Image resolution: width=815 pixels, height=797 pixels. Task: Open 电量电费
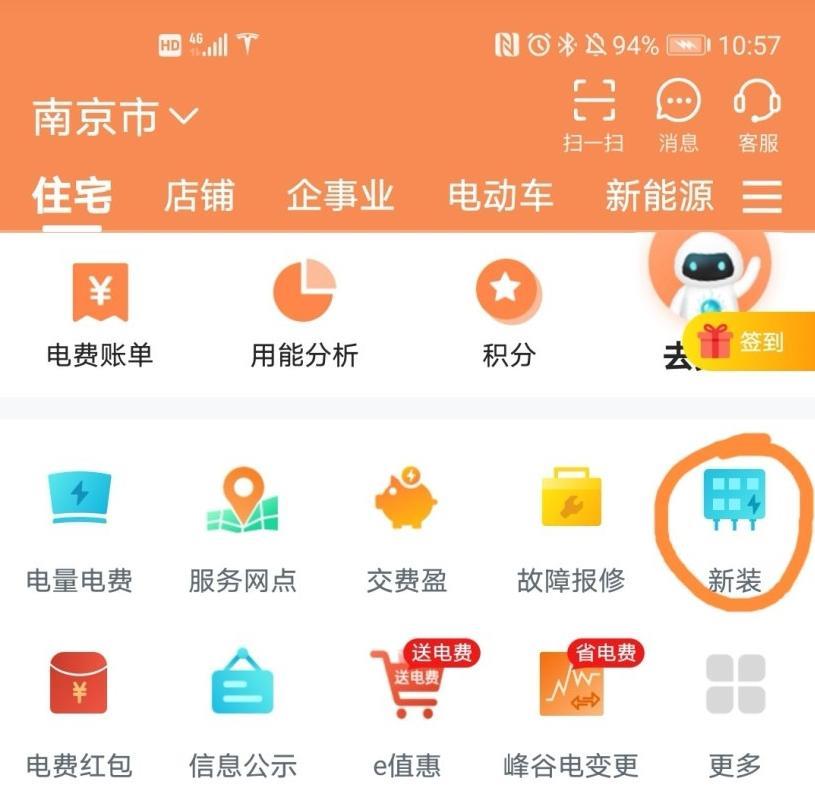(80, 525)
